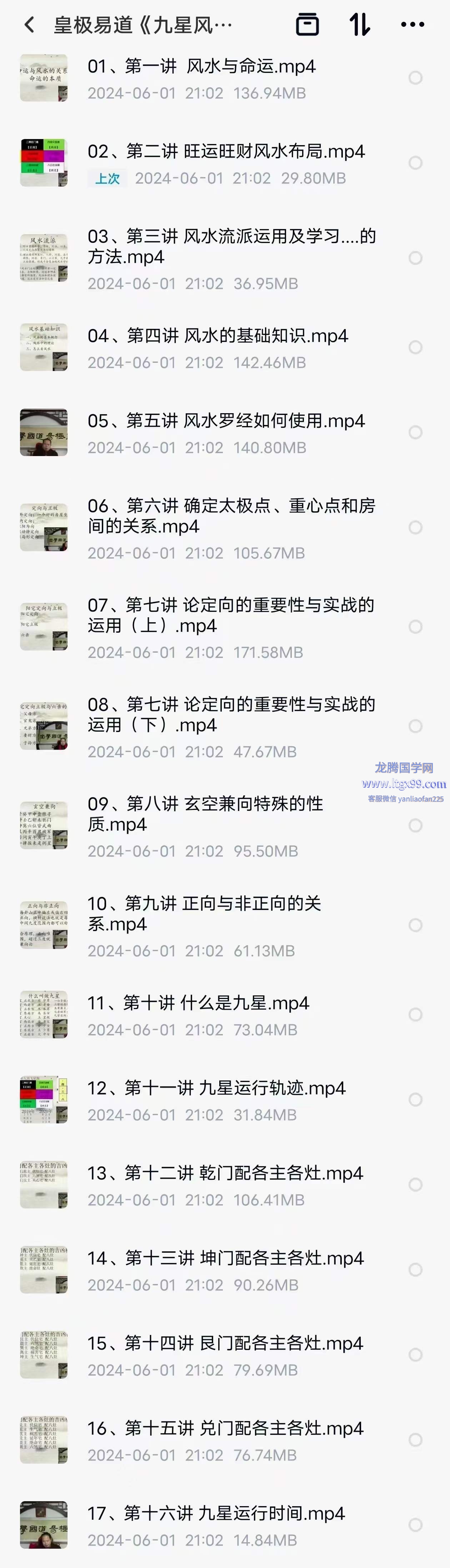
Task: Open 16 第十五讲 兑门配各主各灶.mp4
Action: pos(226,1429)
